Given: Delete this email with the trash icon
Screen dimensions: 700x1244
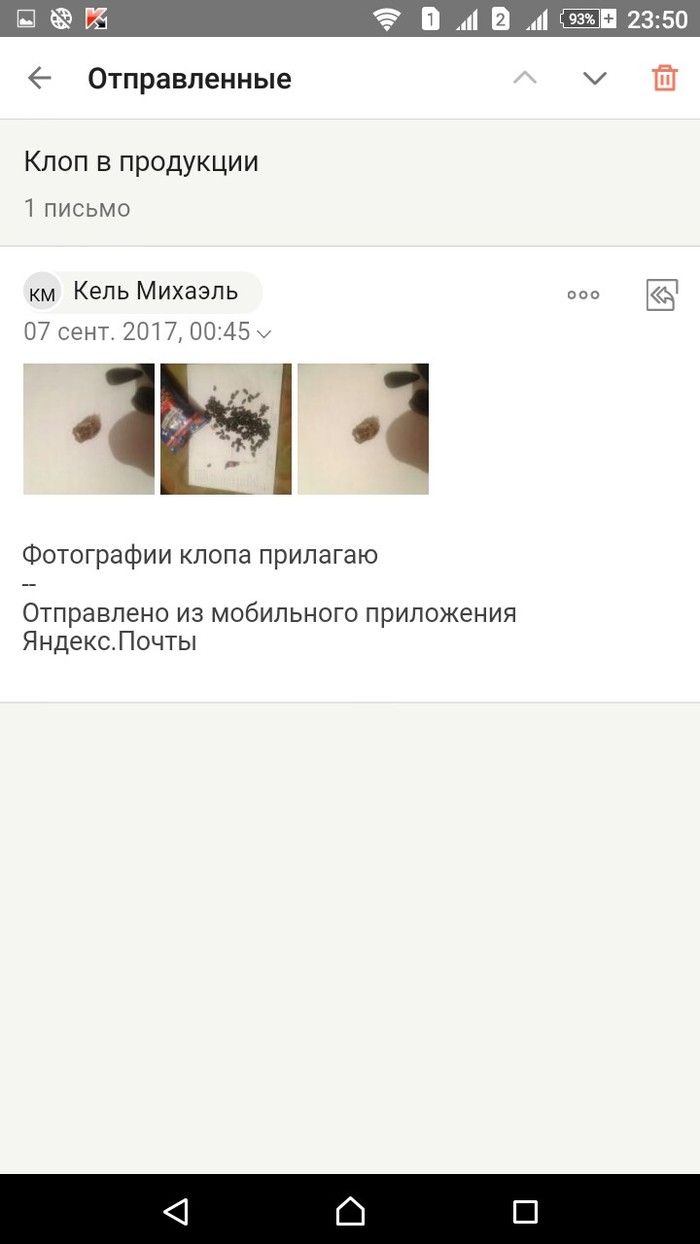Looking at the screenshot, I should 665,78.
